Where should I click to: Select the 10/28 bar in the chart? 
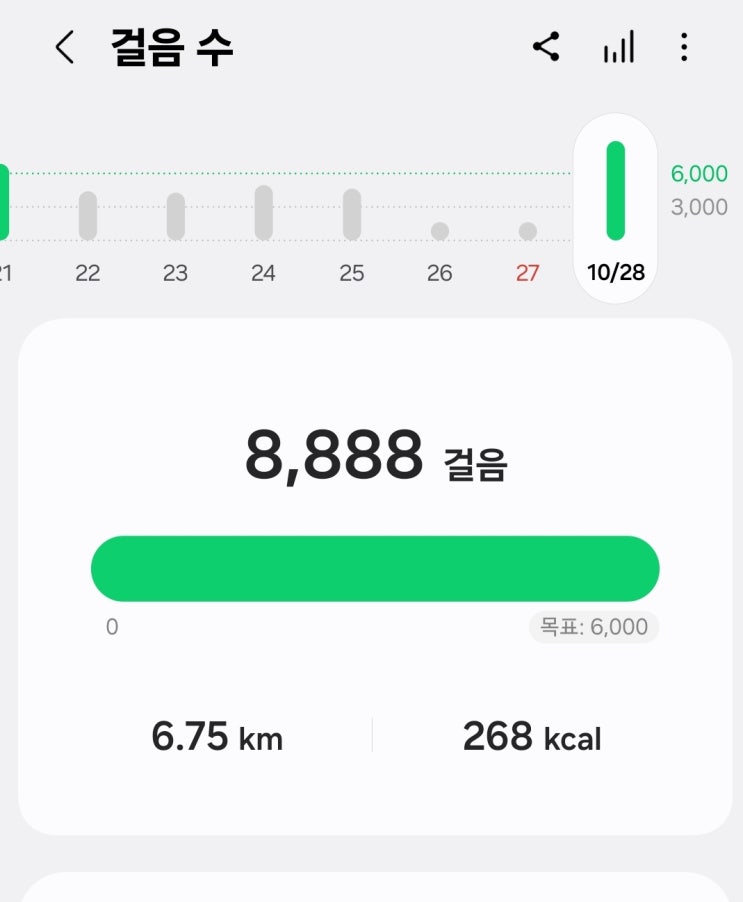[x=615, y=192]
